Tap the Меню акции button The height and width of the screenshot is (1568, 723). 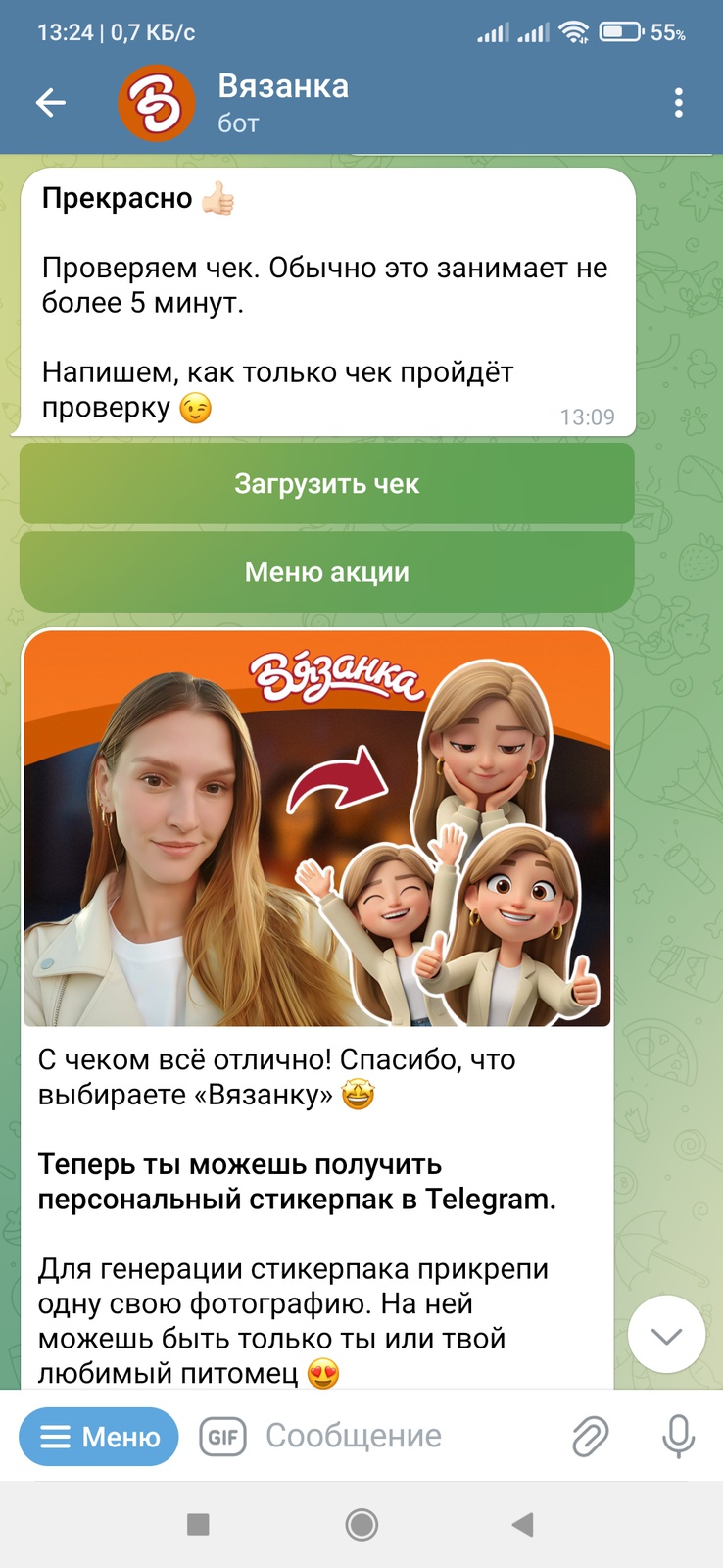(326, 572)
